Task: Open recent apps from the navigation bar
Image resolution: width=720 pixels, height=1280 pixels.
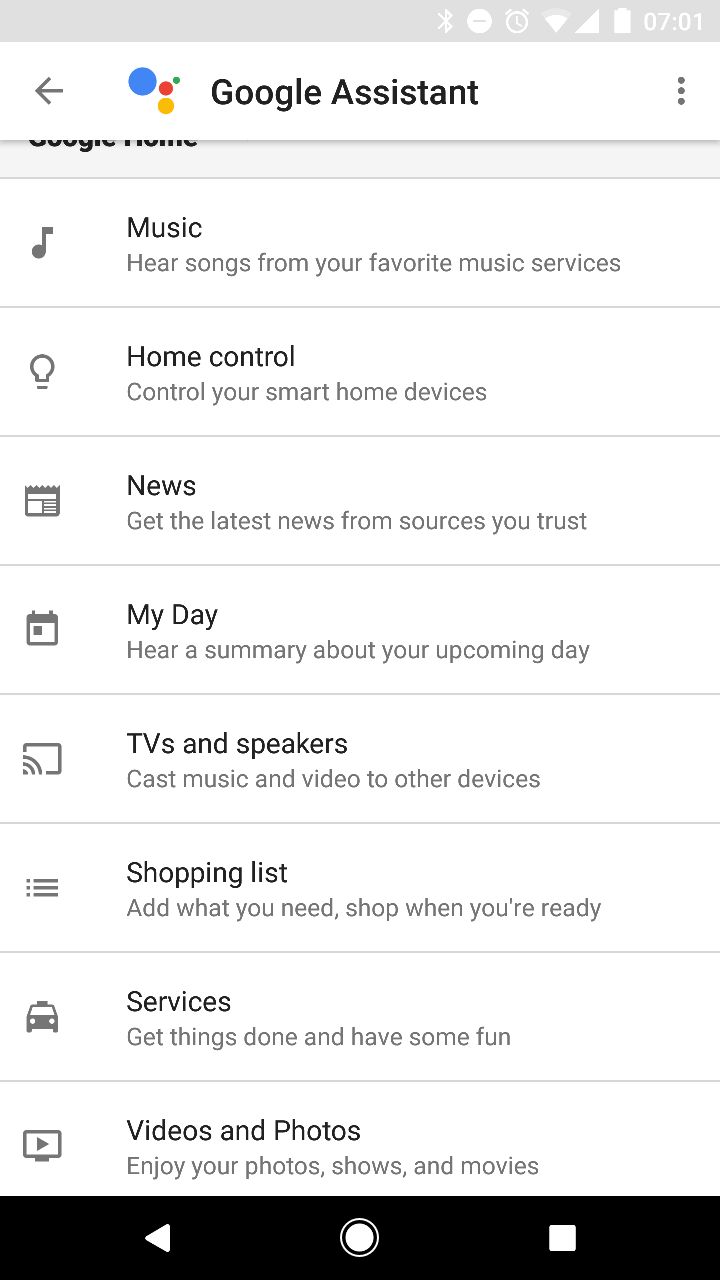Action: point(562,1238)
